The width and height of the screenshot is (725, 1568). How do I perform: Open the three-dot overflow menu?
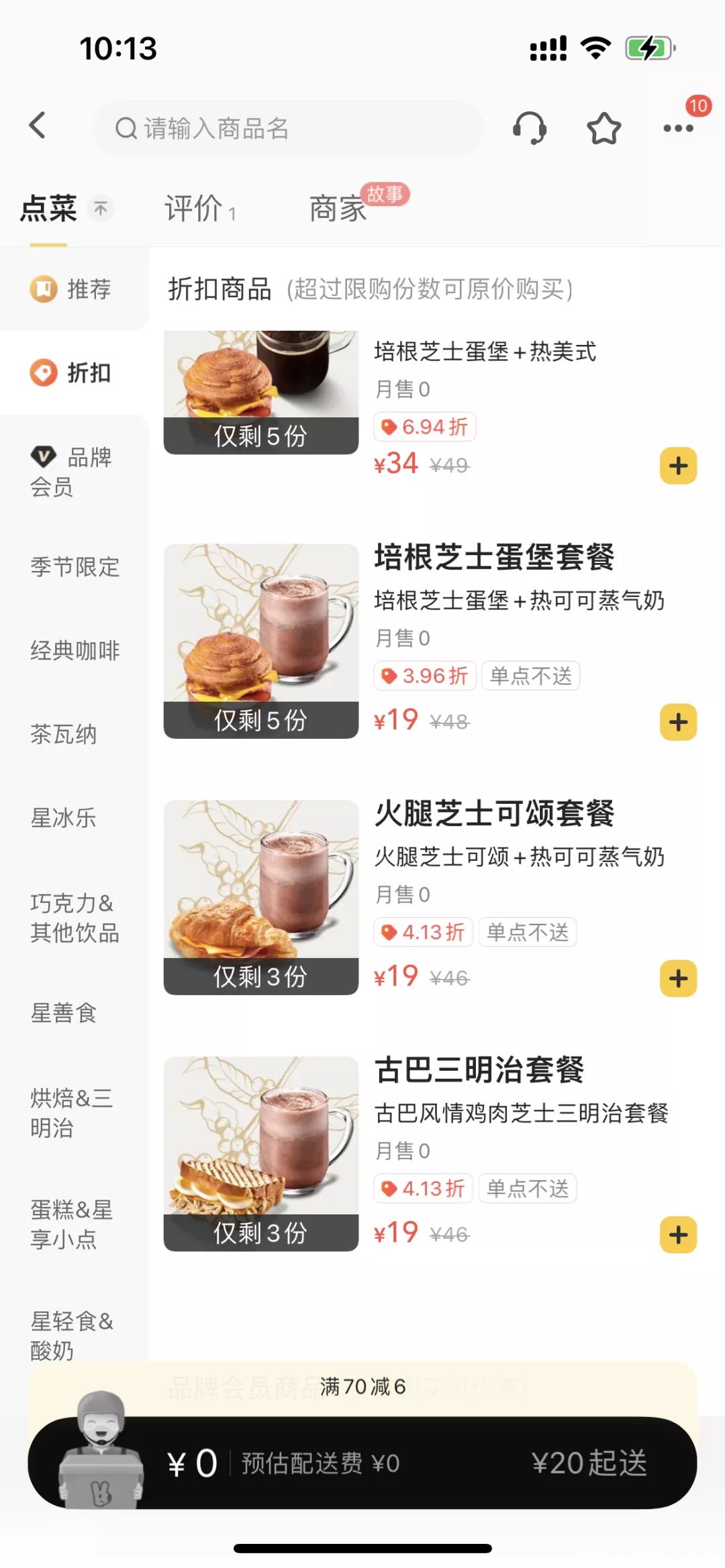[x=678, y=128]
